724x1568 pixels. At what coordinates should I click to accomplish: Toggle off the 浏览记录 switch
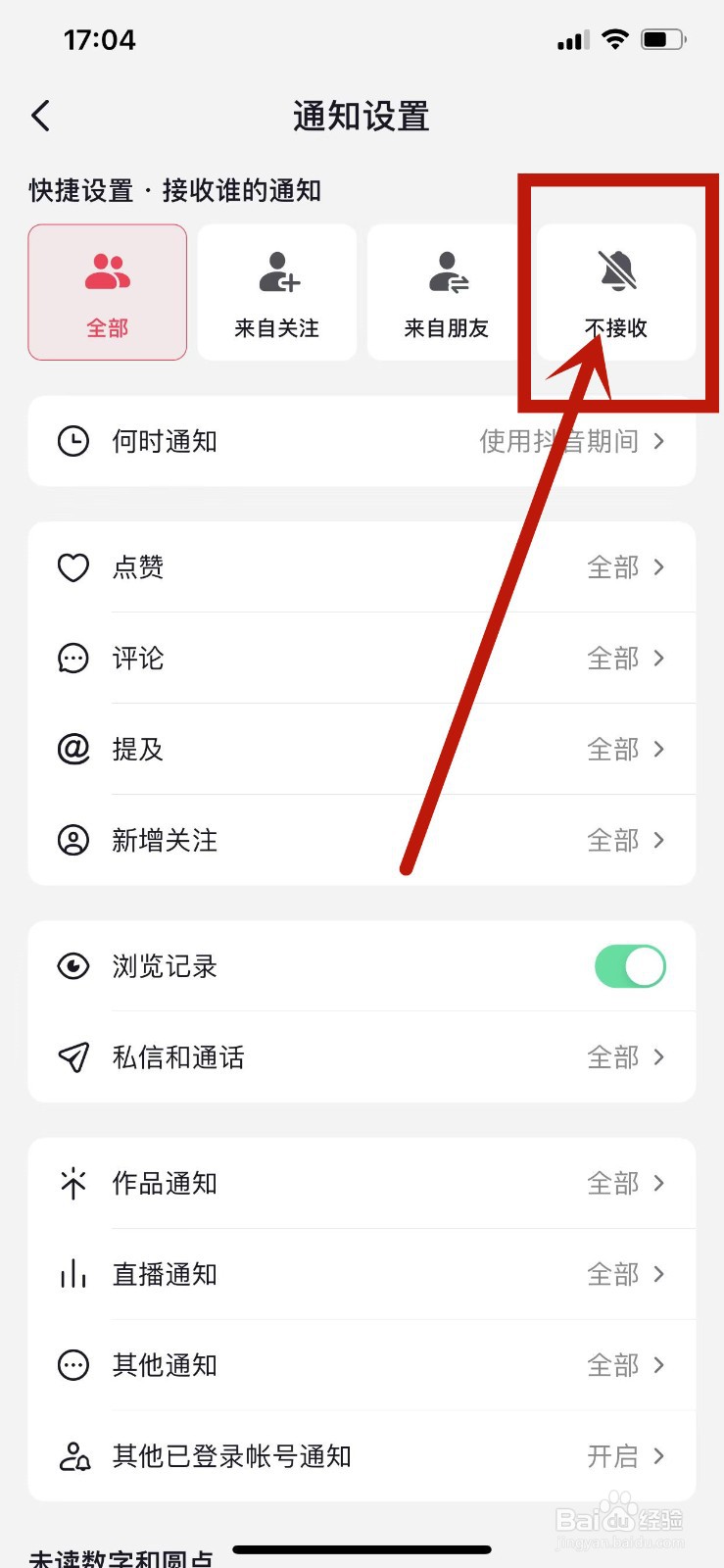[x=630, y=966]
